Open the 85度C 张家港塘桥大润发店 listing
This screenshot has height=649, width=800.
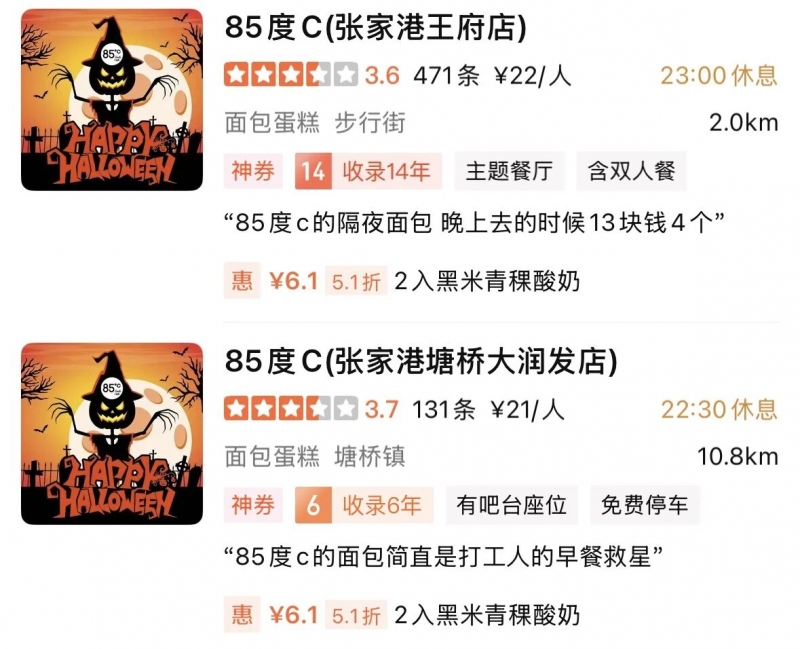pyautogui.click(x=421, y=362)
